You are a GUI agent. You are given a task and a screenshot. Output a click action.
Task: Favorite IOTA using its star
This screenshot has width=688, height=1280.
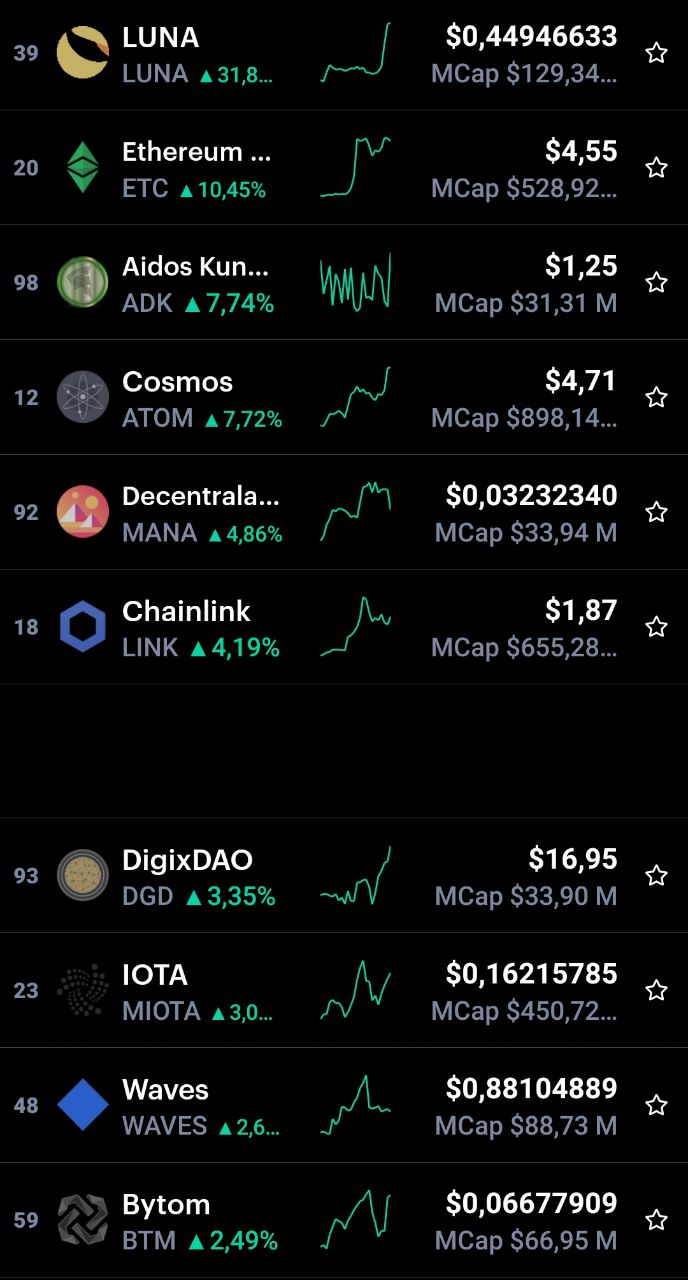(x=656, y=991)
